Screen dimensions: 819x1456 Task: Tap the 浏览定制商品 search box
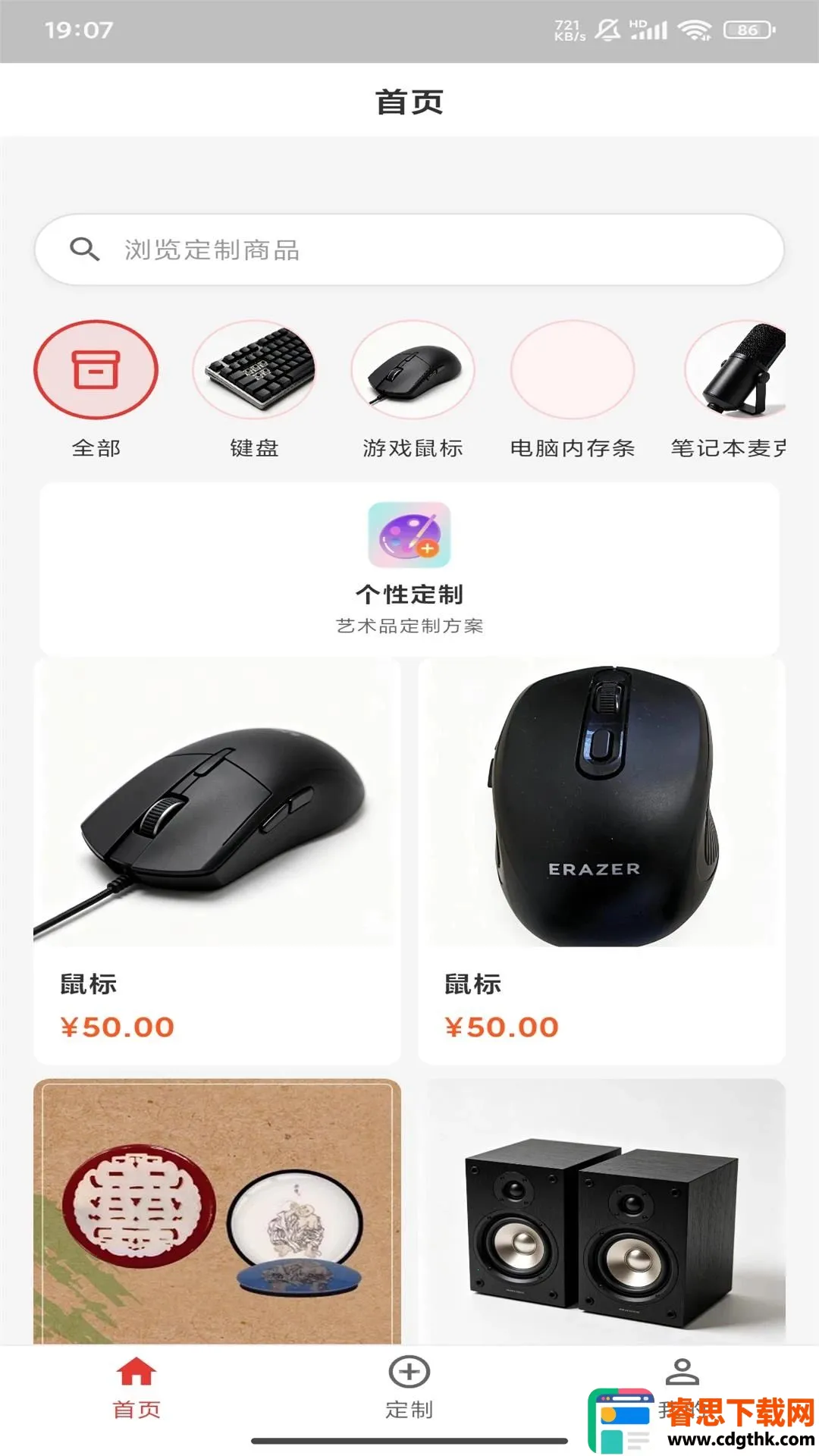409,249
